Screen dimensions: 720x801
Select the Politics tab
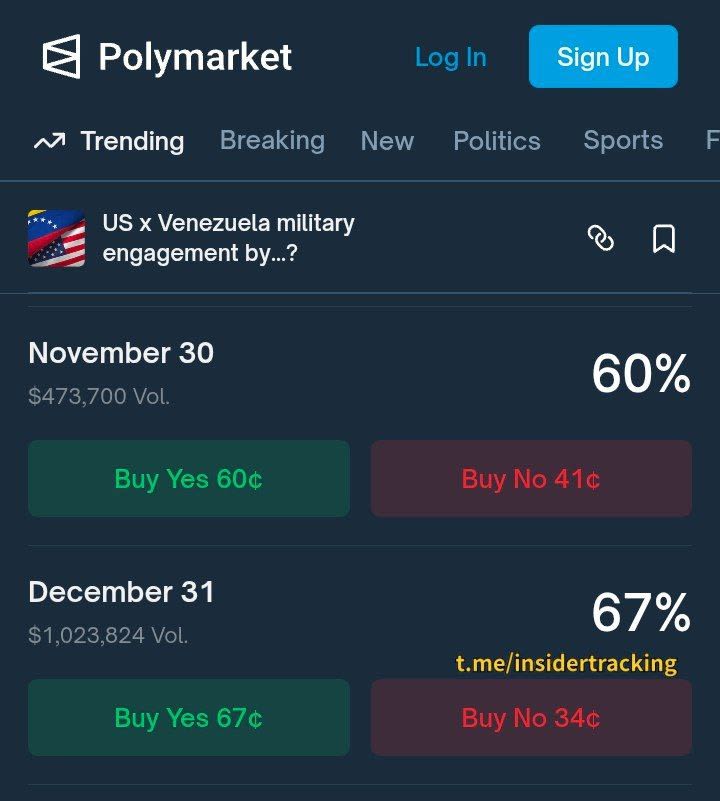(x=497, y=141)
